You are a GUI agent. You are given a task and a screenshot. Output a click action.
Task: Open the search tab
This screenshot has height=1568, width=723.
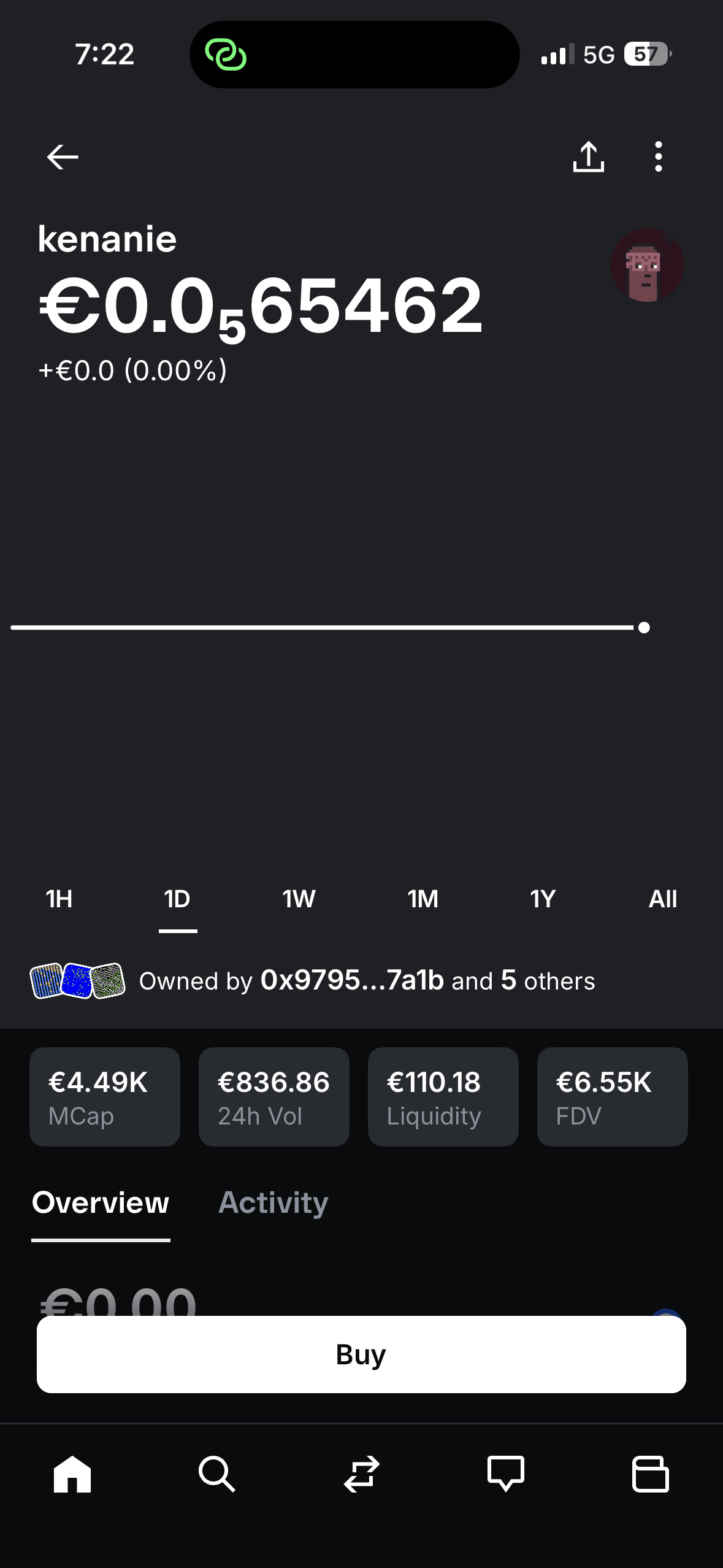pyautogui.click(x=216, y=1474)
